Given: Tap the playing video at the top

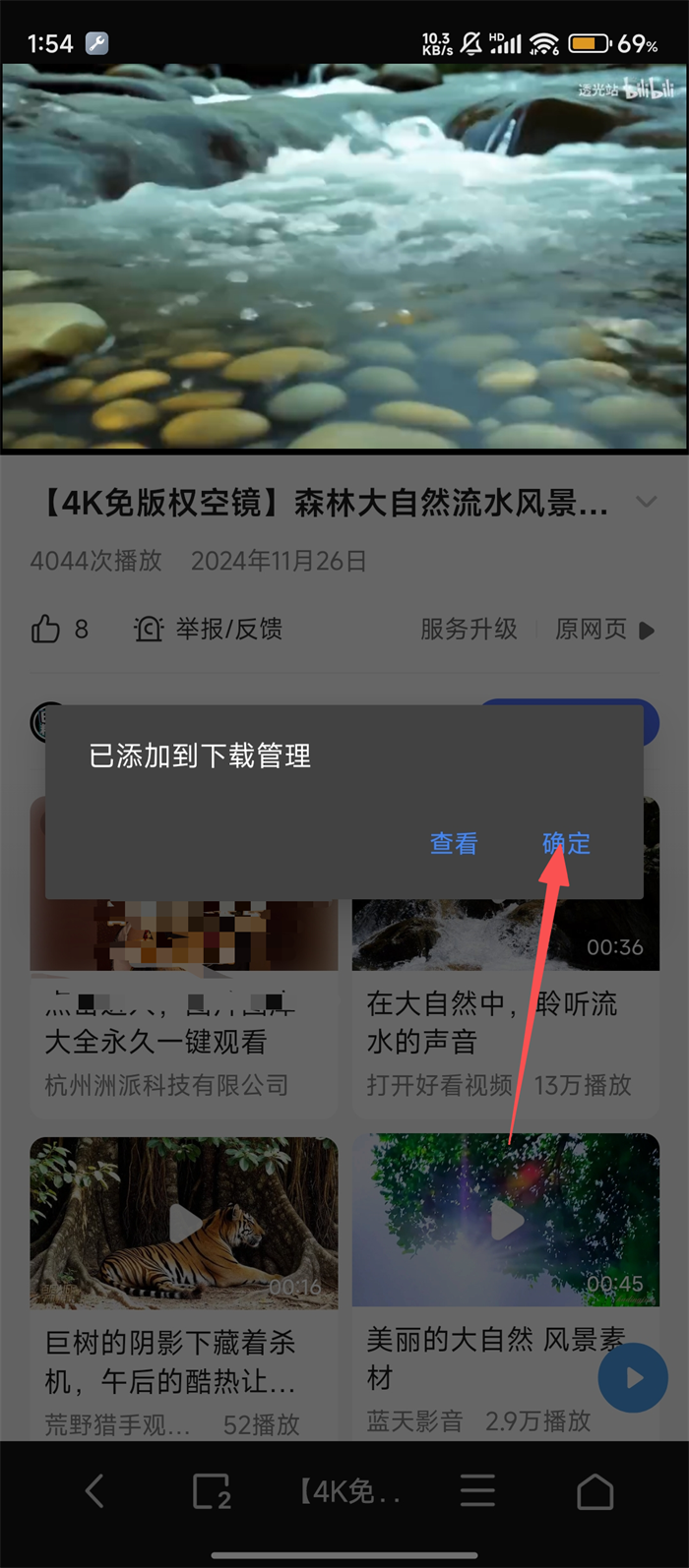Looking at the screenshot, I should point(344,256).
